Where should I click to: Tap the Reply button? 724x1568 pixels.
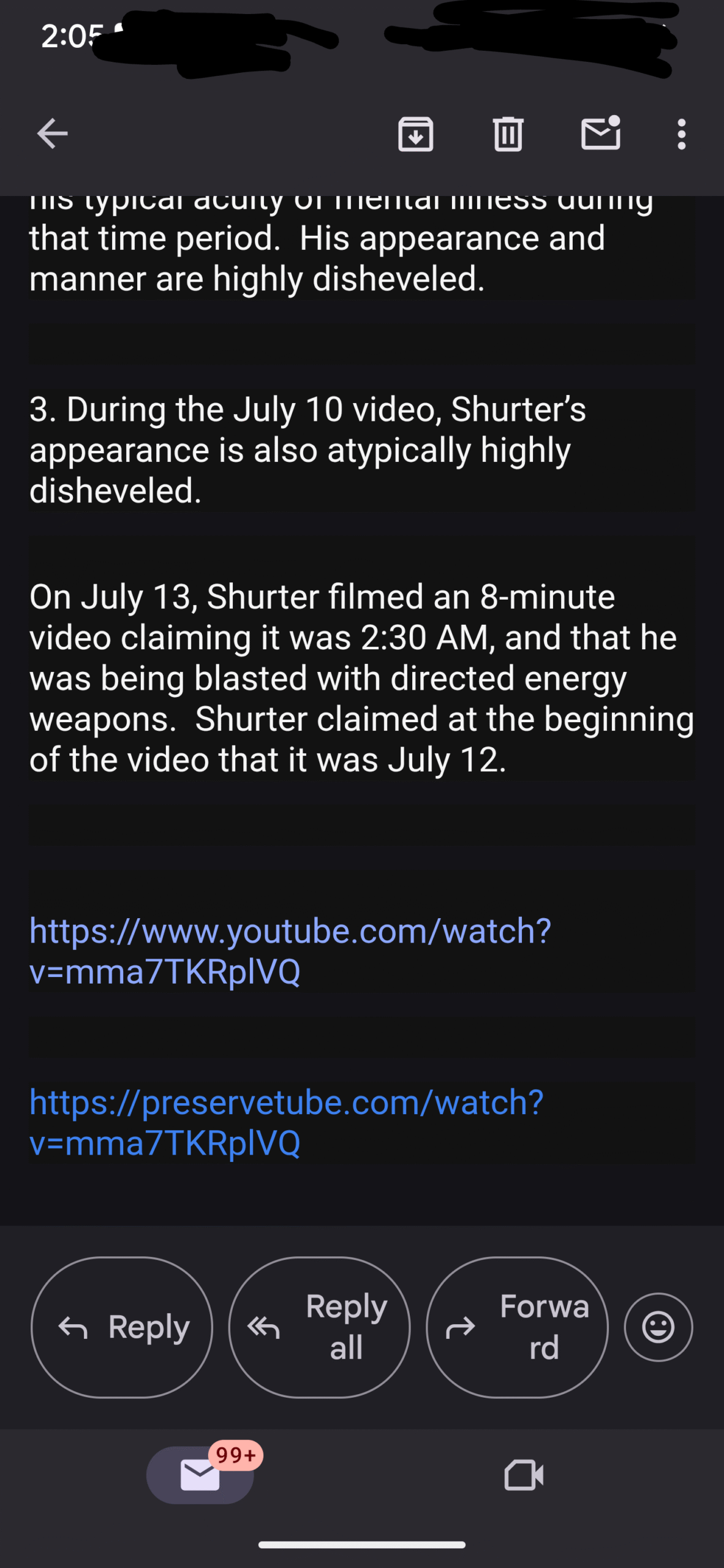[x=122, y=1327]
